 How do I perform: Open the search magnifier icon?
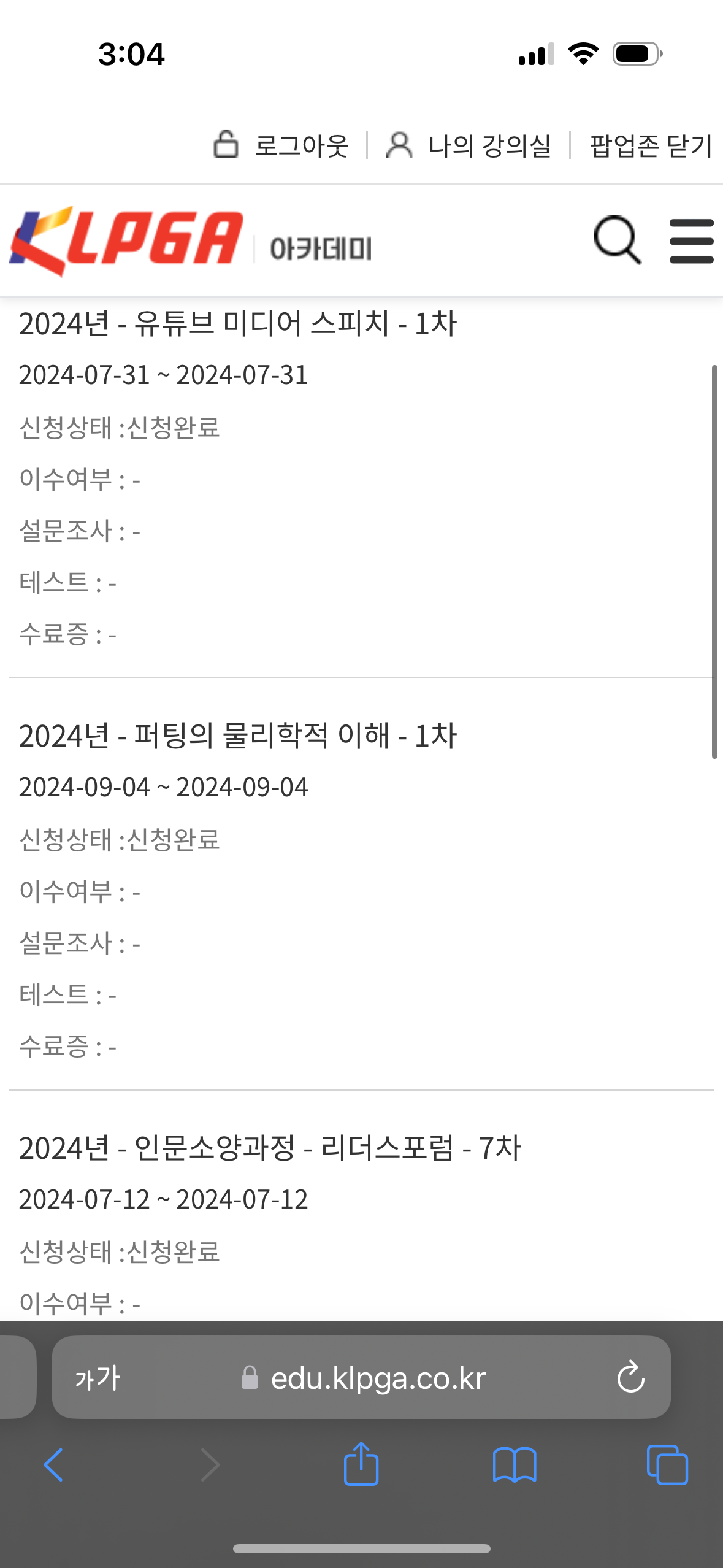[618, 240]
